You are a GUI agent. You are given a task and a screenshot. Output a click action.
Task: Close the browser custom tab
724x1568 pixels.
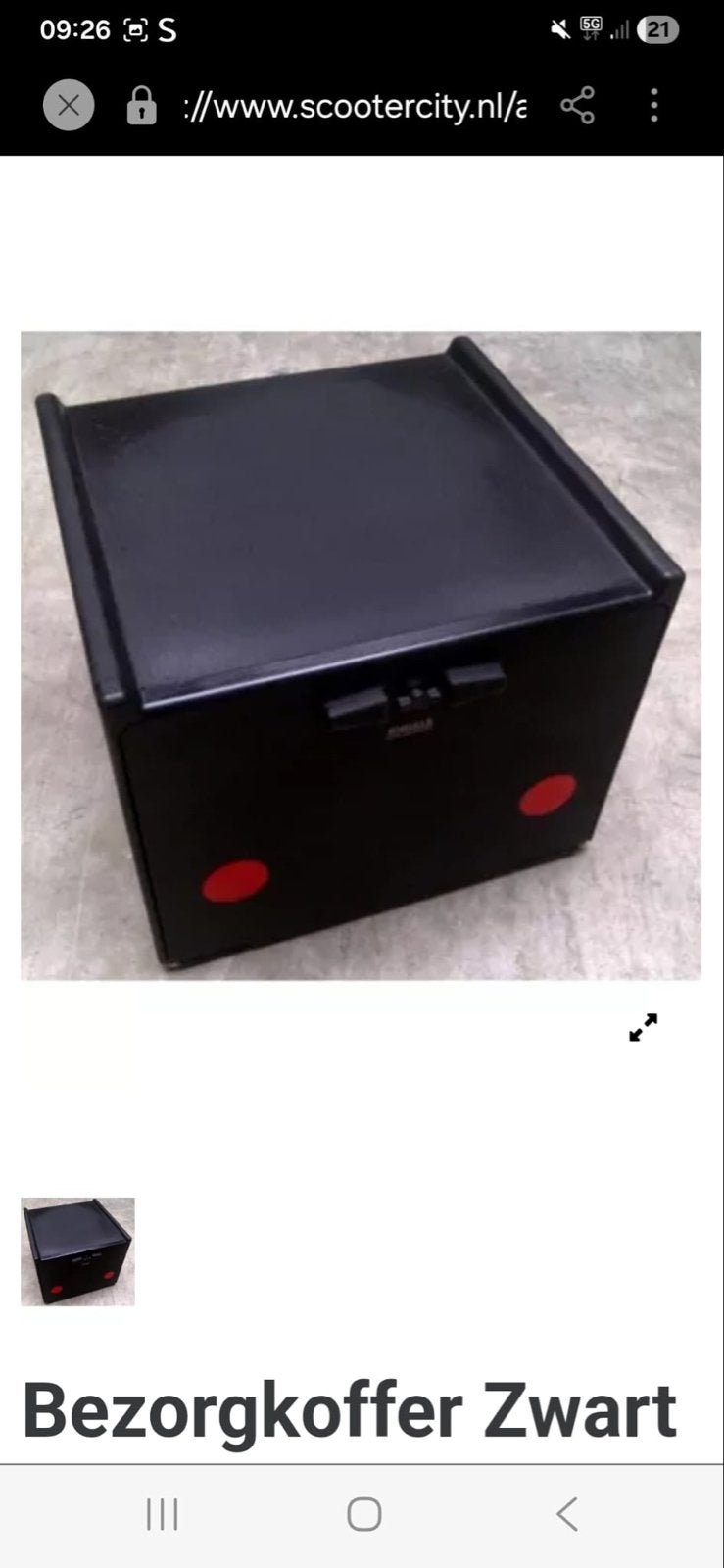[69, 105]
